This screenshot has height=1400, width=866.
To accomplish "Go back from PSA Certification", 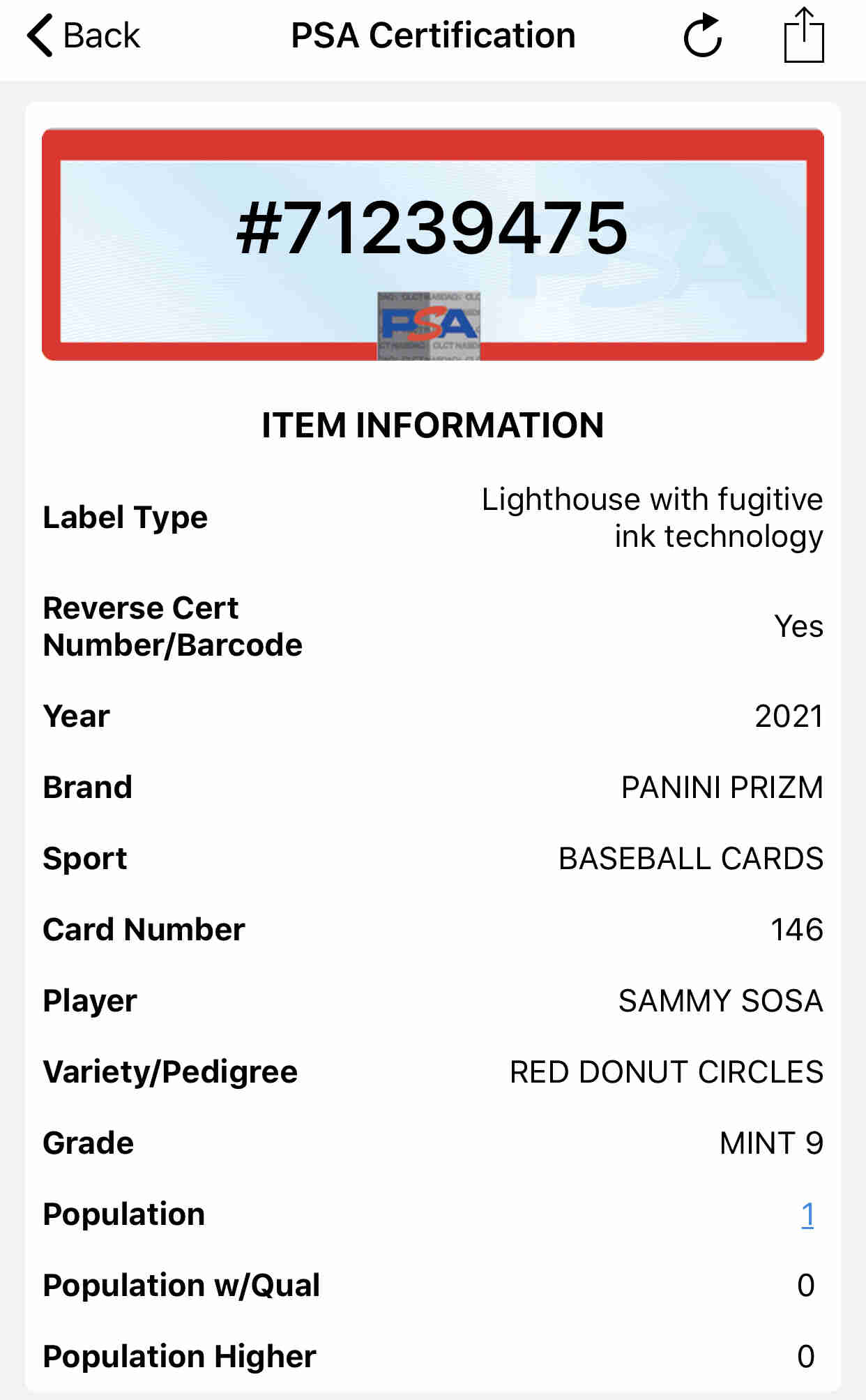I will (84, 36).
